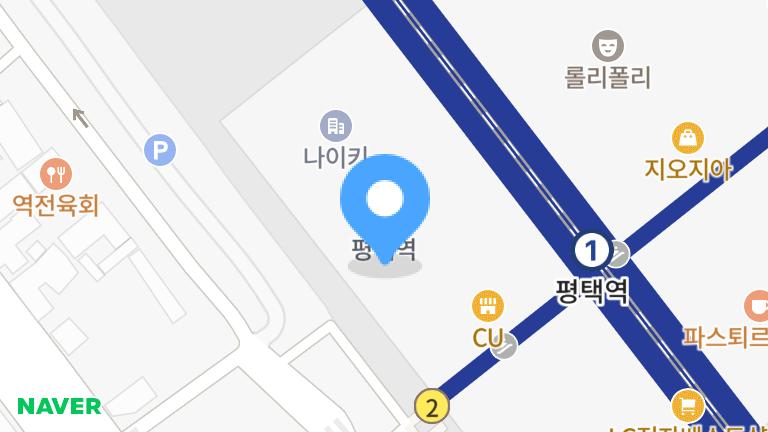
Task: Tap the 파스퇴르 cafe marker
Action: point(757,306)
